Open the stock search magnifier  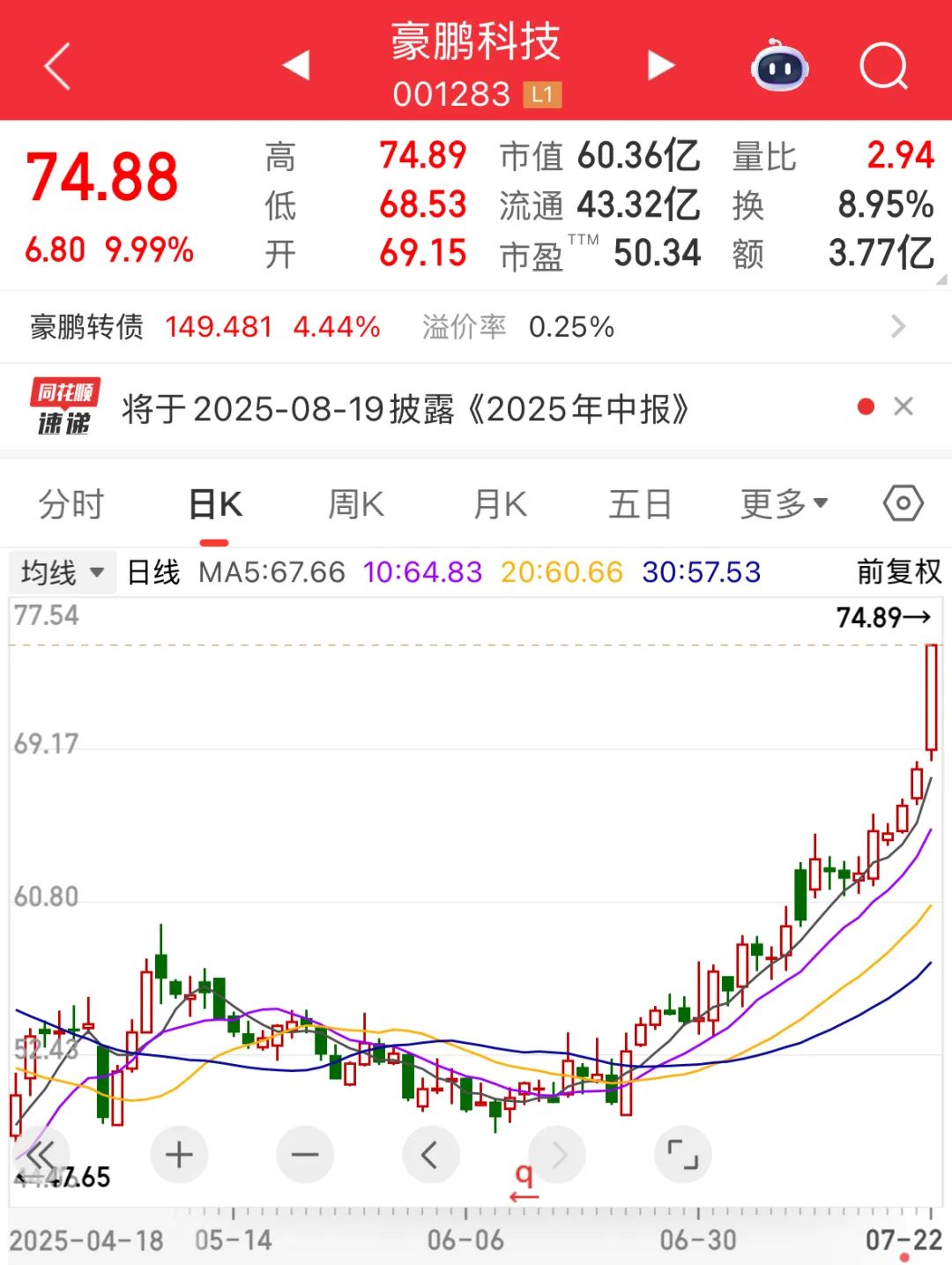(x=886, y=65)
